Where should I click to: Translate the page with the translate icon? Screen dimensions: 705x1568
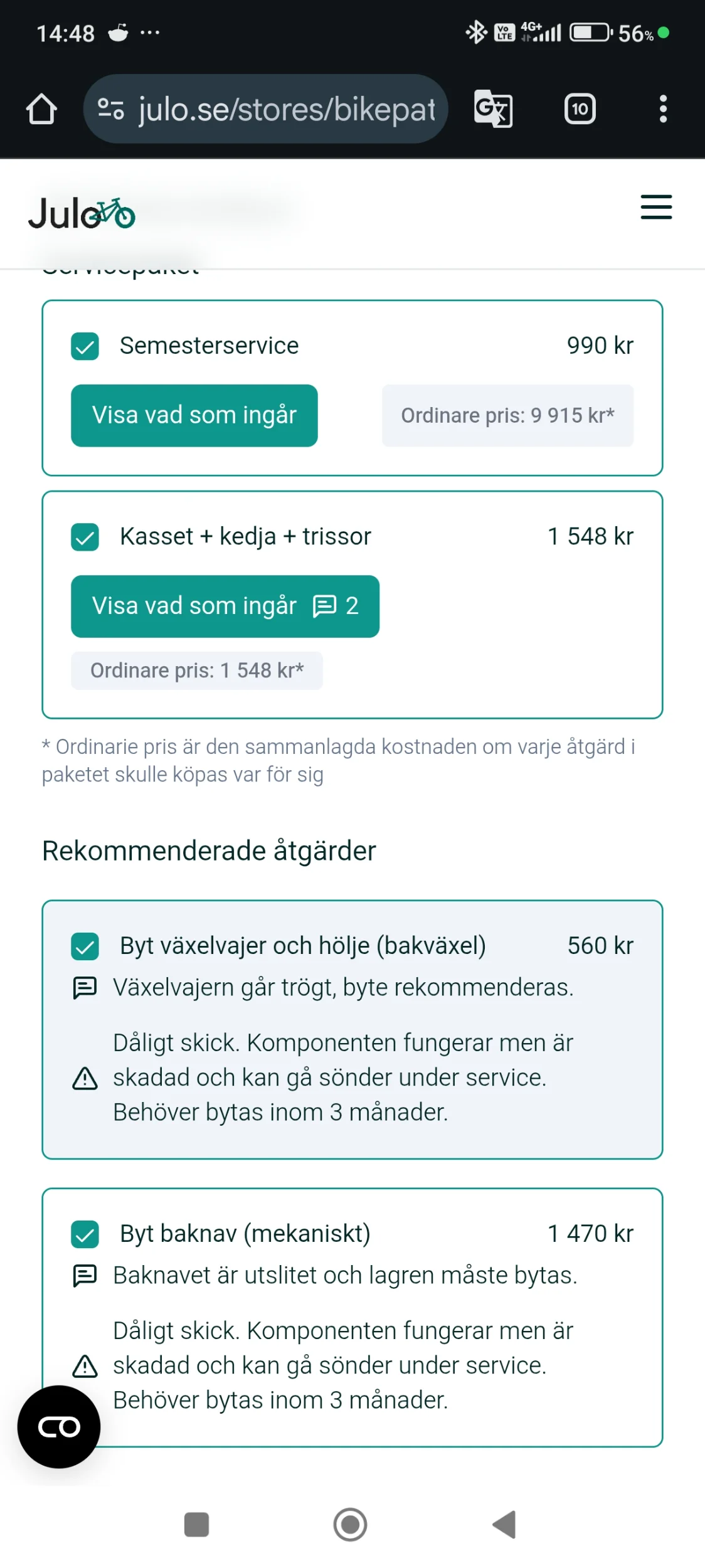point(493,109)
